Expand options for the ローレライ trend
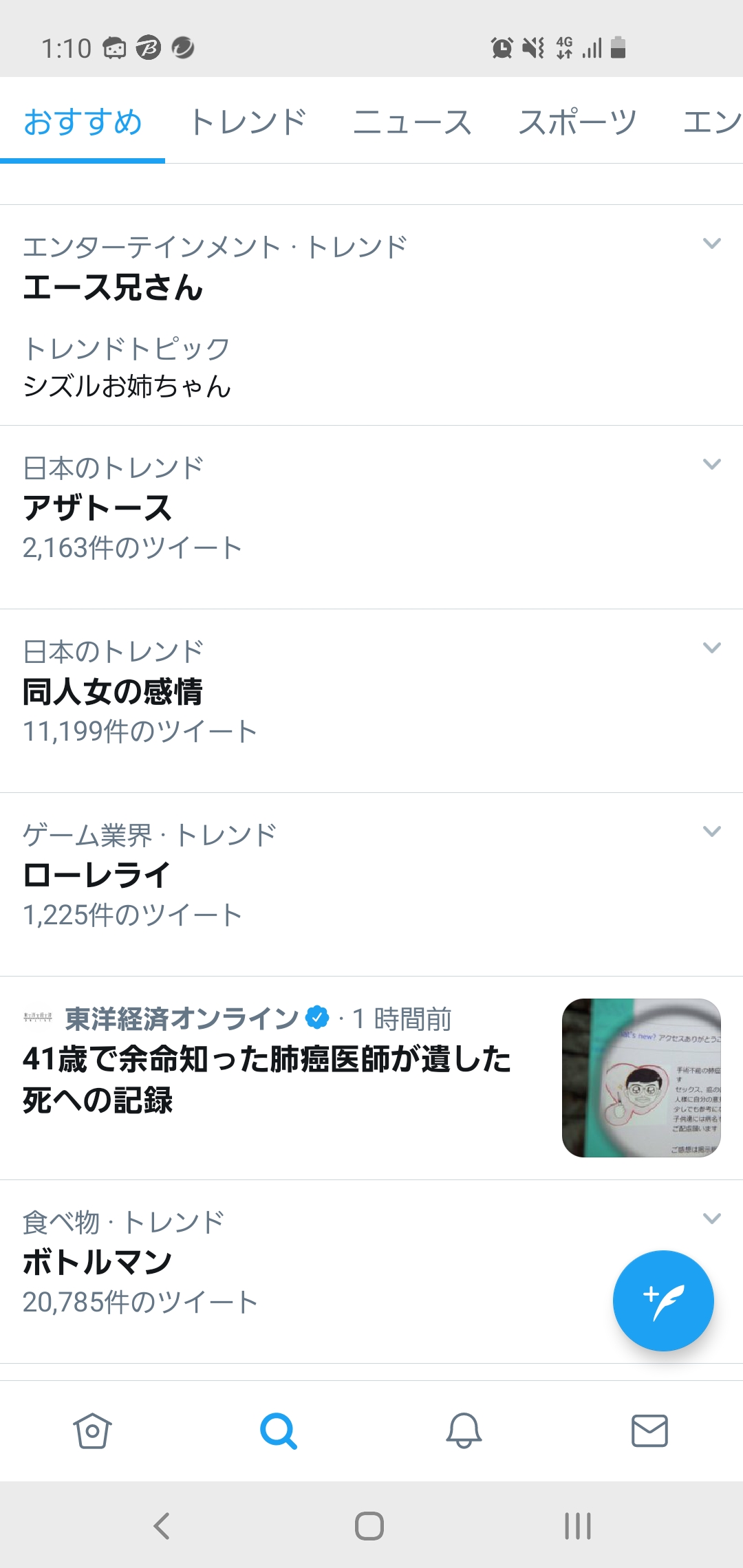 coord(712,831)
